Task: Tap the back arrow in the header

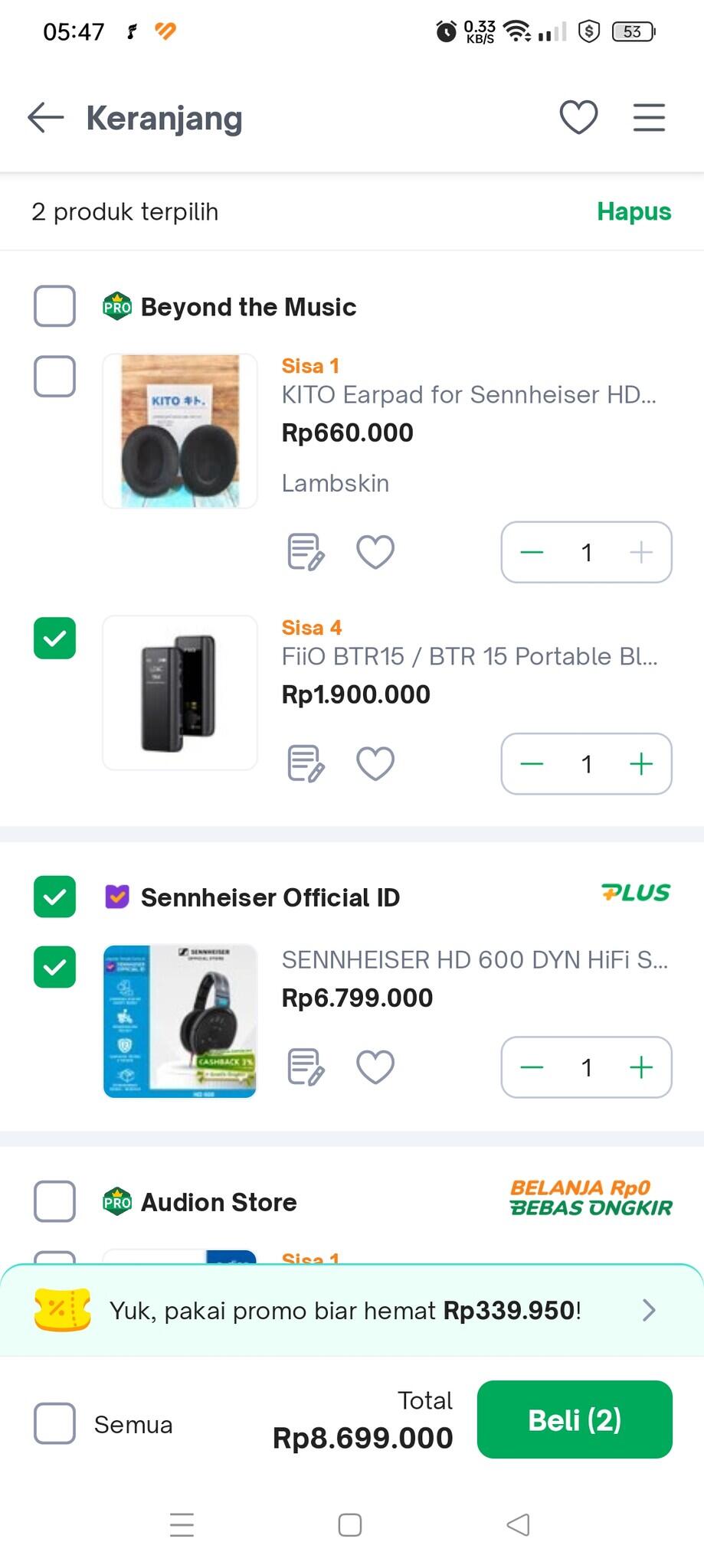Action: coord(44,117)
